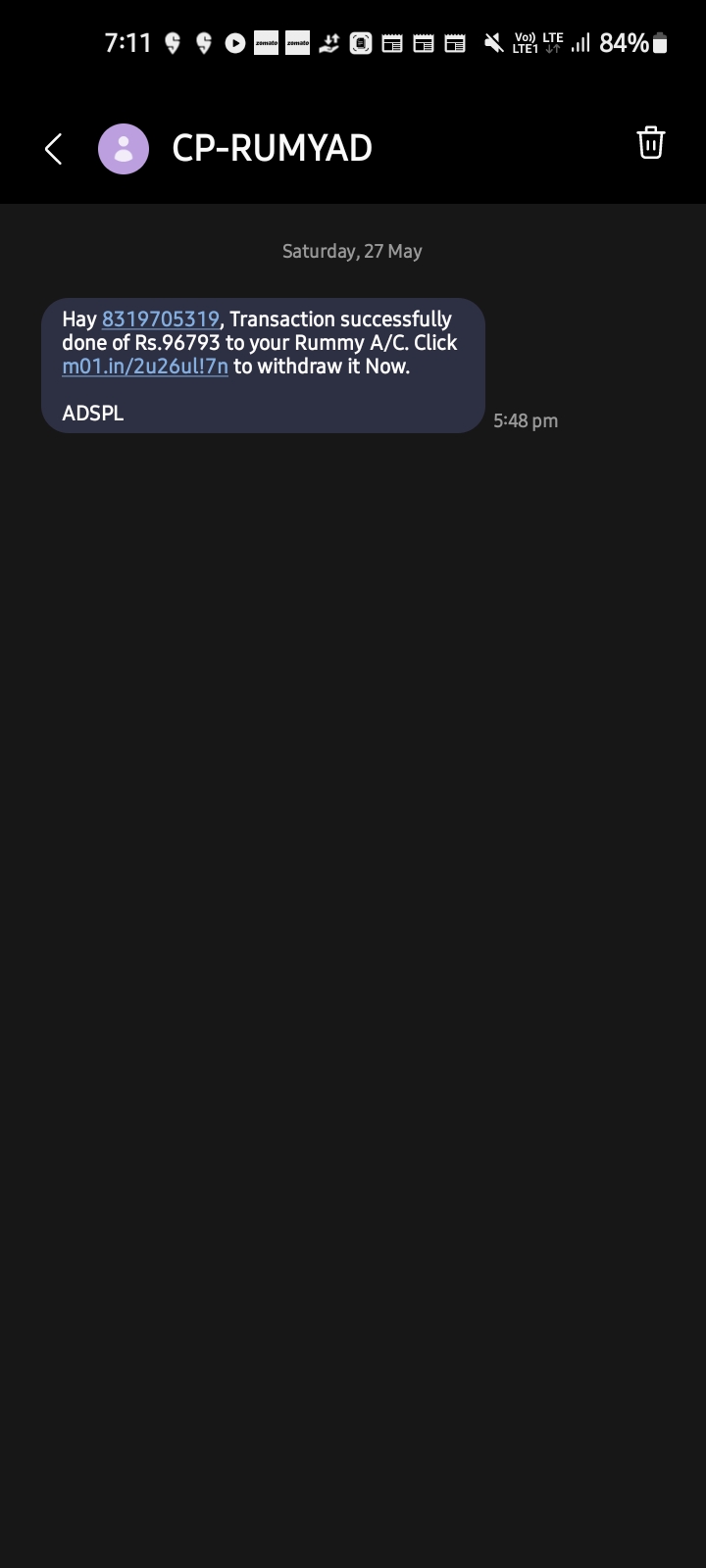Delete this conversation with the trash icon
Viewport: 706px width, 1568px height.
tap(651, 143)
